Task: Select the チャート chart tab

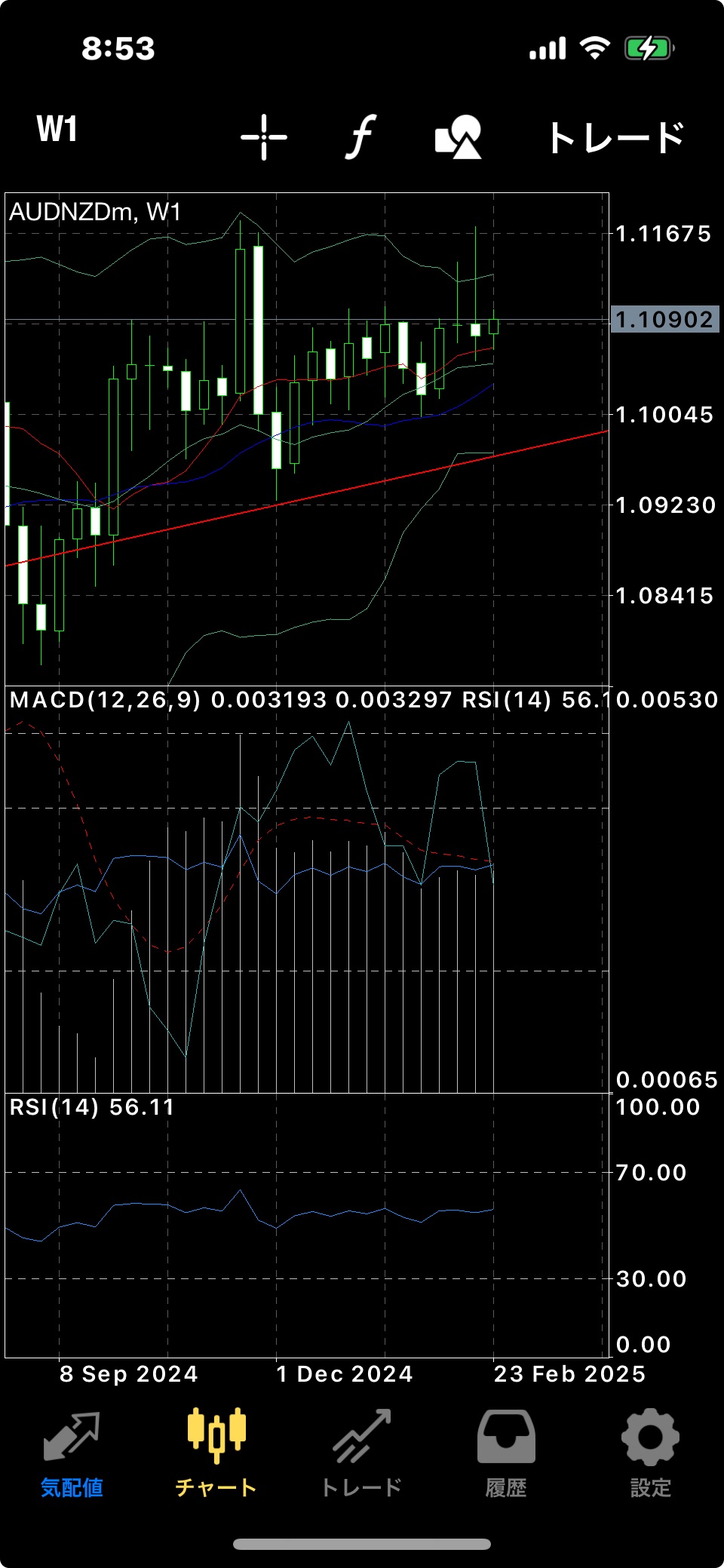Action: (216, 1454)
